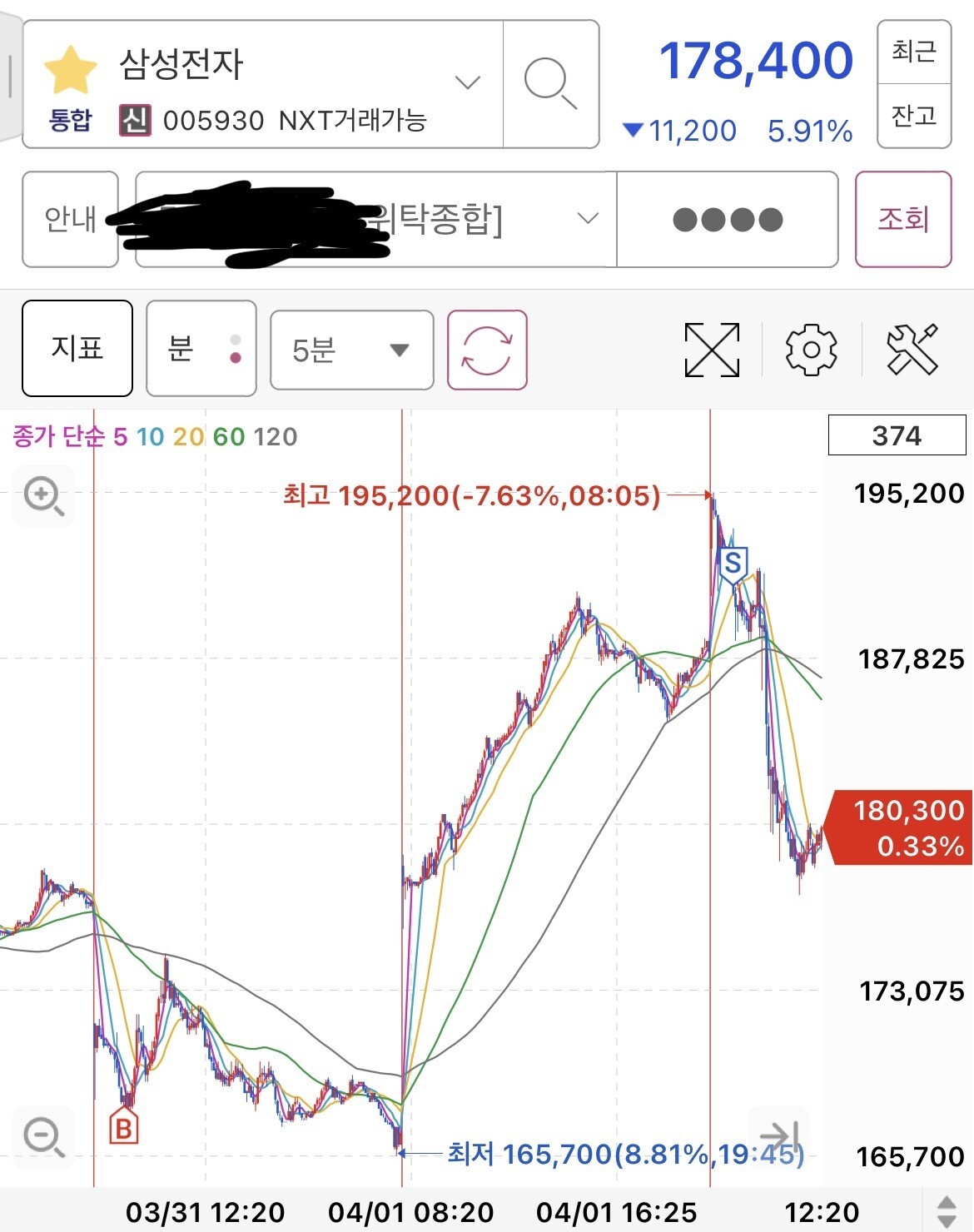Tap the 잔고 button

(x=914, y=116)
